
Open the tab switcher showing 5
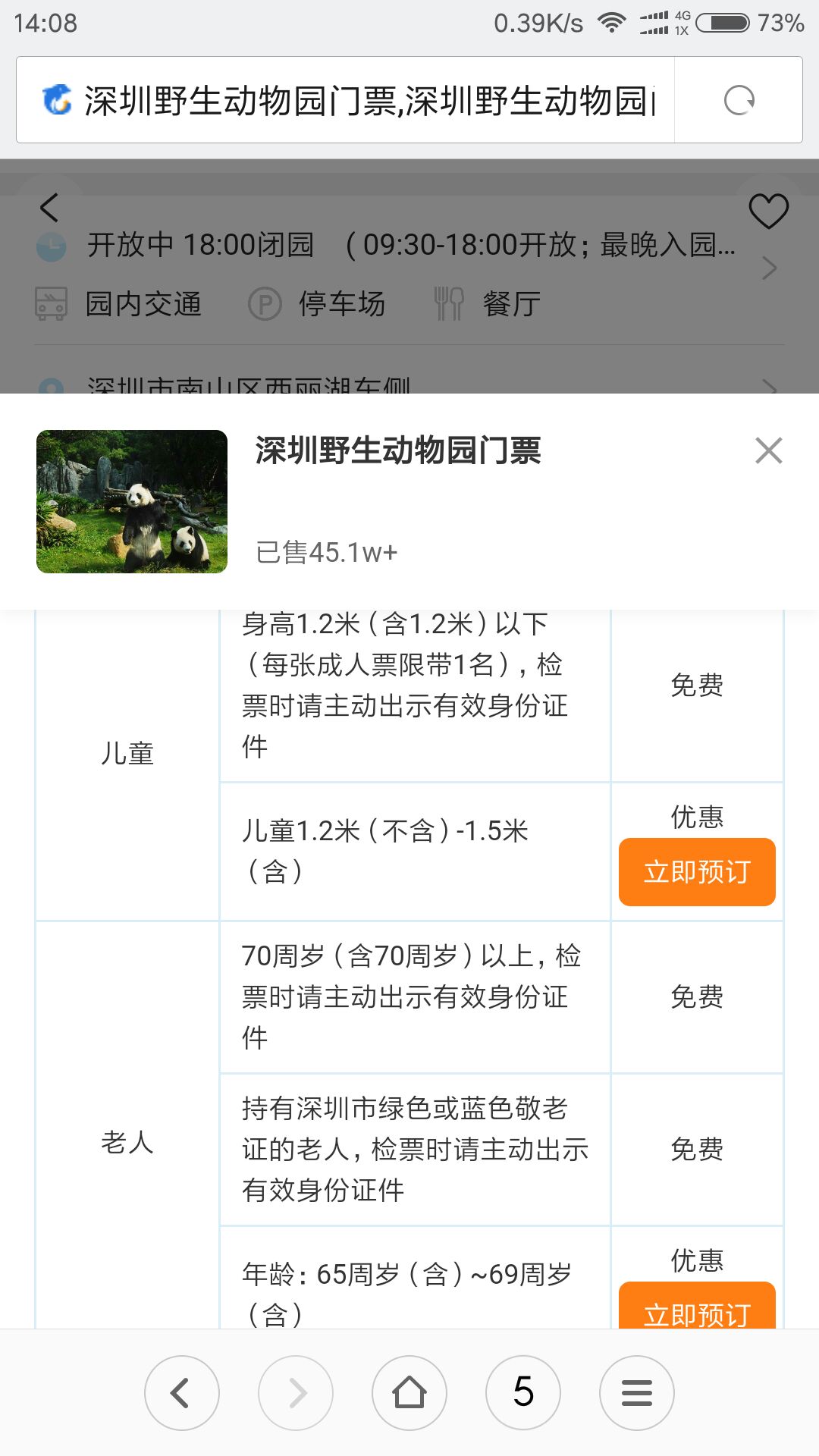point(523,1393)
